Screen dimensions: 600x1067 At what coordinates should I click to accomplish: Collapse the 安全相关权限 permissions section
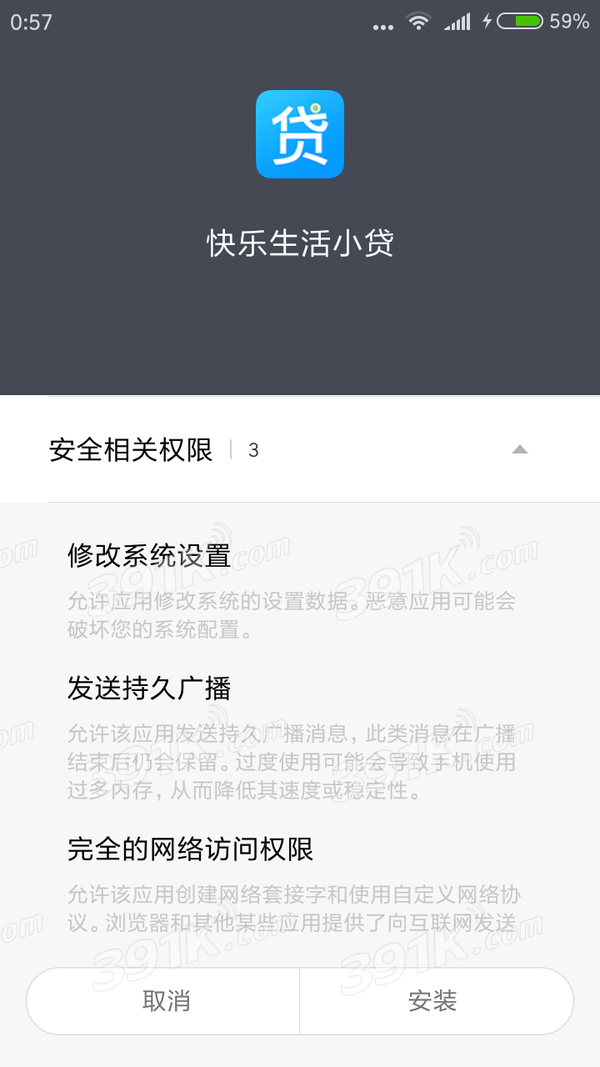(519, 450)
